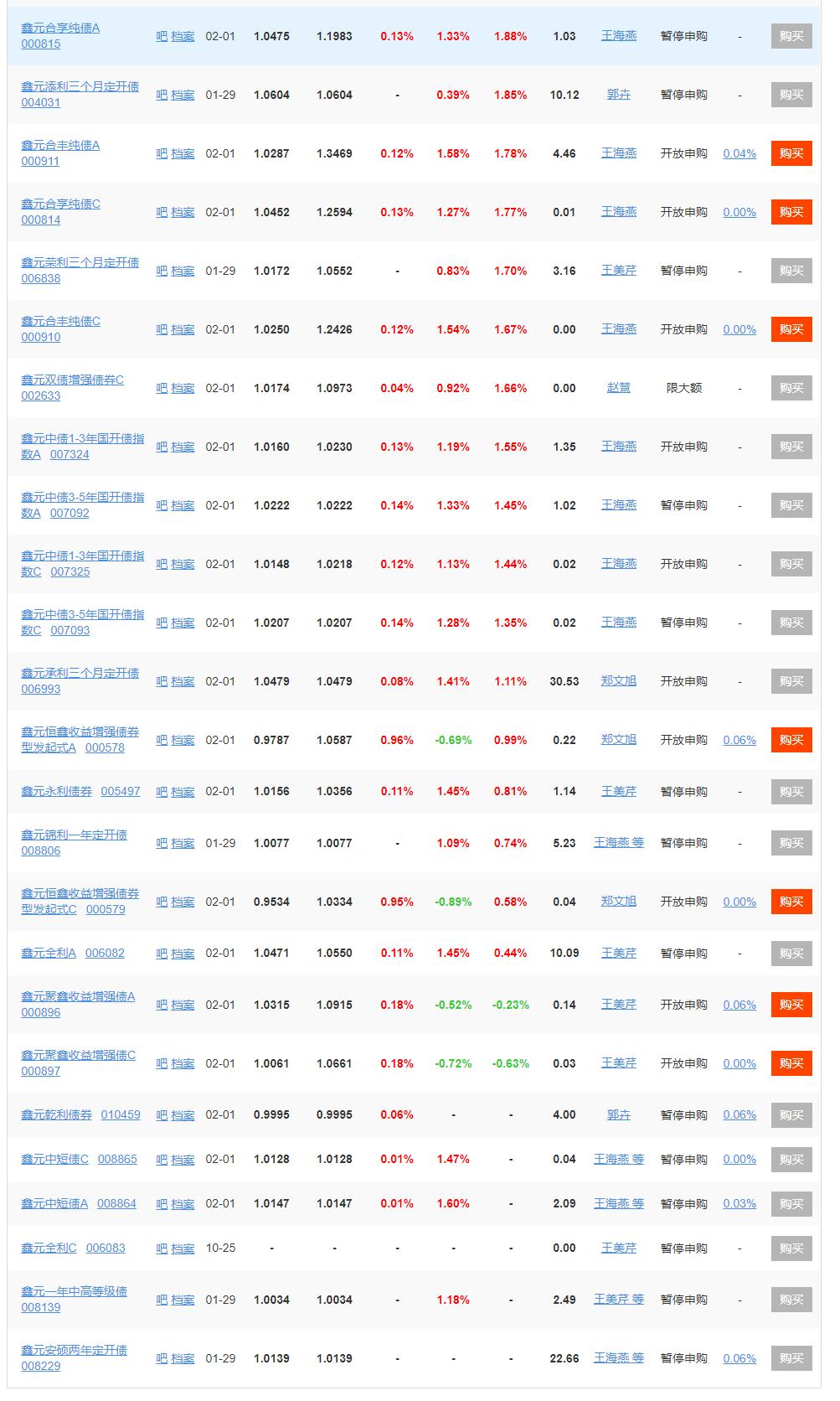Viewport: 840px width, 1401px height.
Task: Click the 0.00% fee link for 鑫元恒鑫收益增强债券型发起式C
Action: click(739, 902)
